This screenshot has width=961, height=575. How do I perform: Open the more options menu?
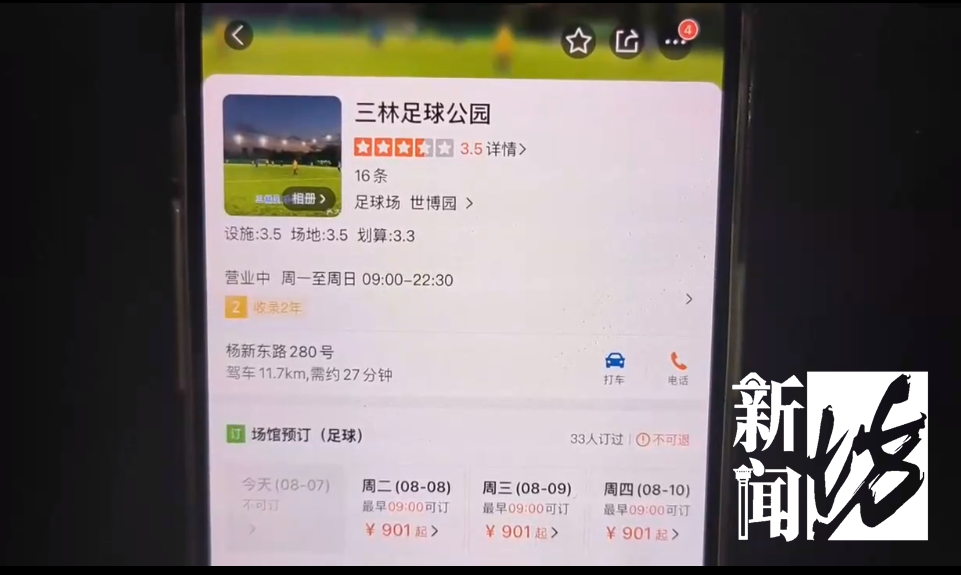(x=675, y=42)
